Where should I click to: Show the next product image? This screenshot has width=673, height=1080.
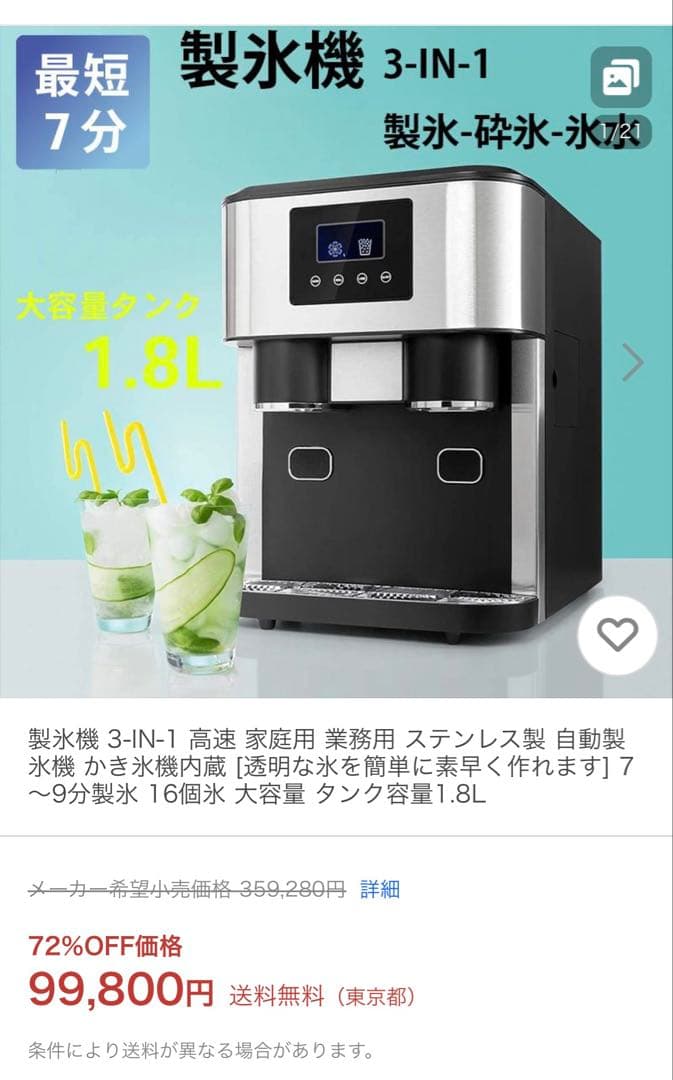(x=633, y=363)
